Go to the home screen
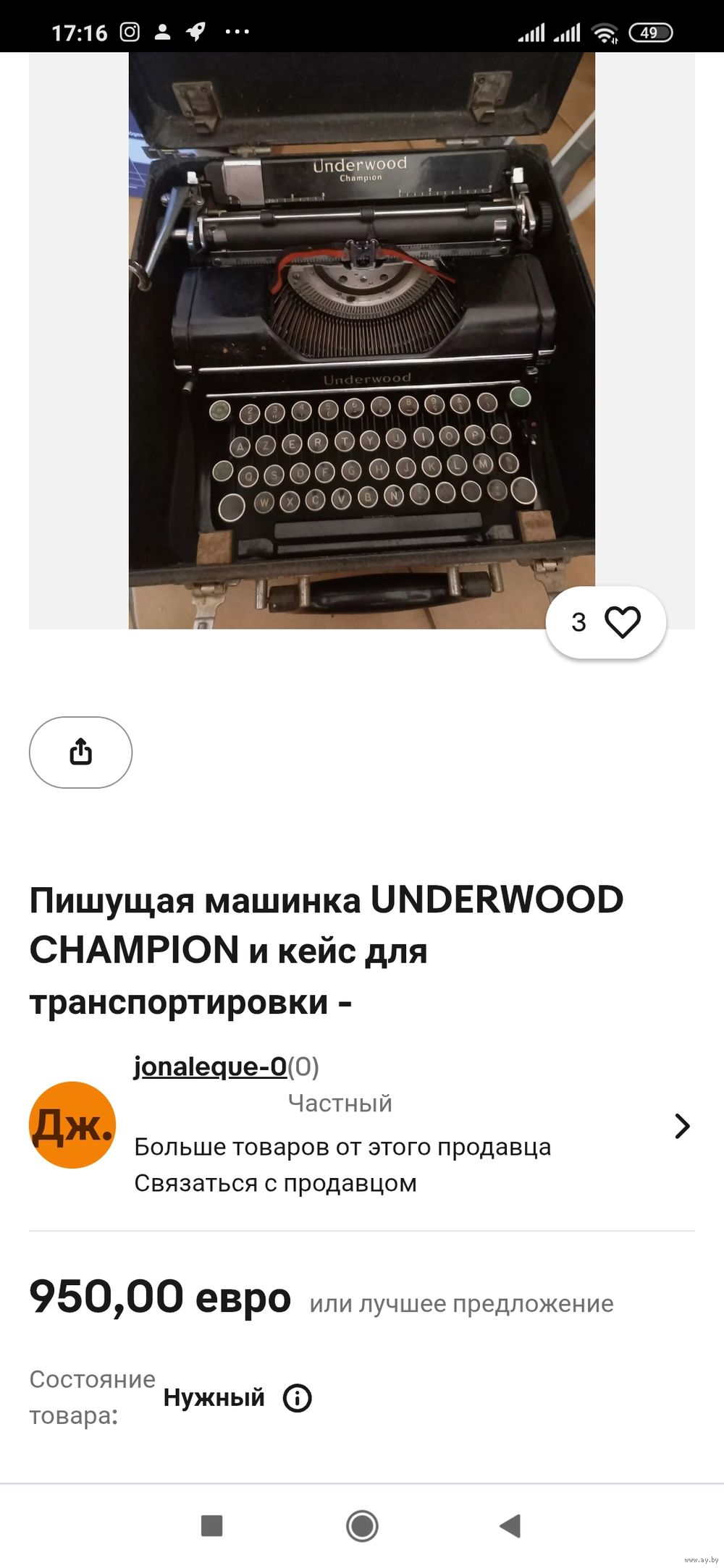The width and height of the screenshot is (724, 1568). [362, 1525]
